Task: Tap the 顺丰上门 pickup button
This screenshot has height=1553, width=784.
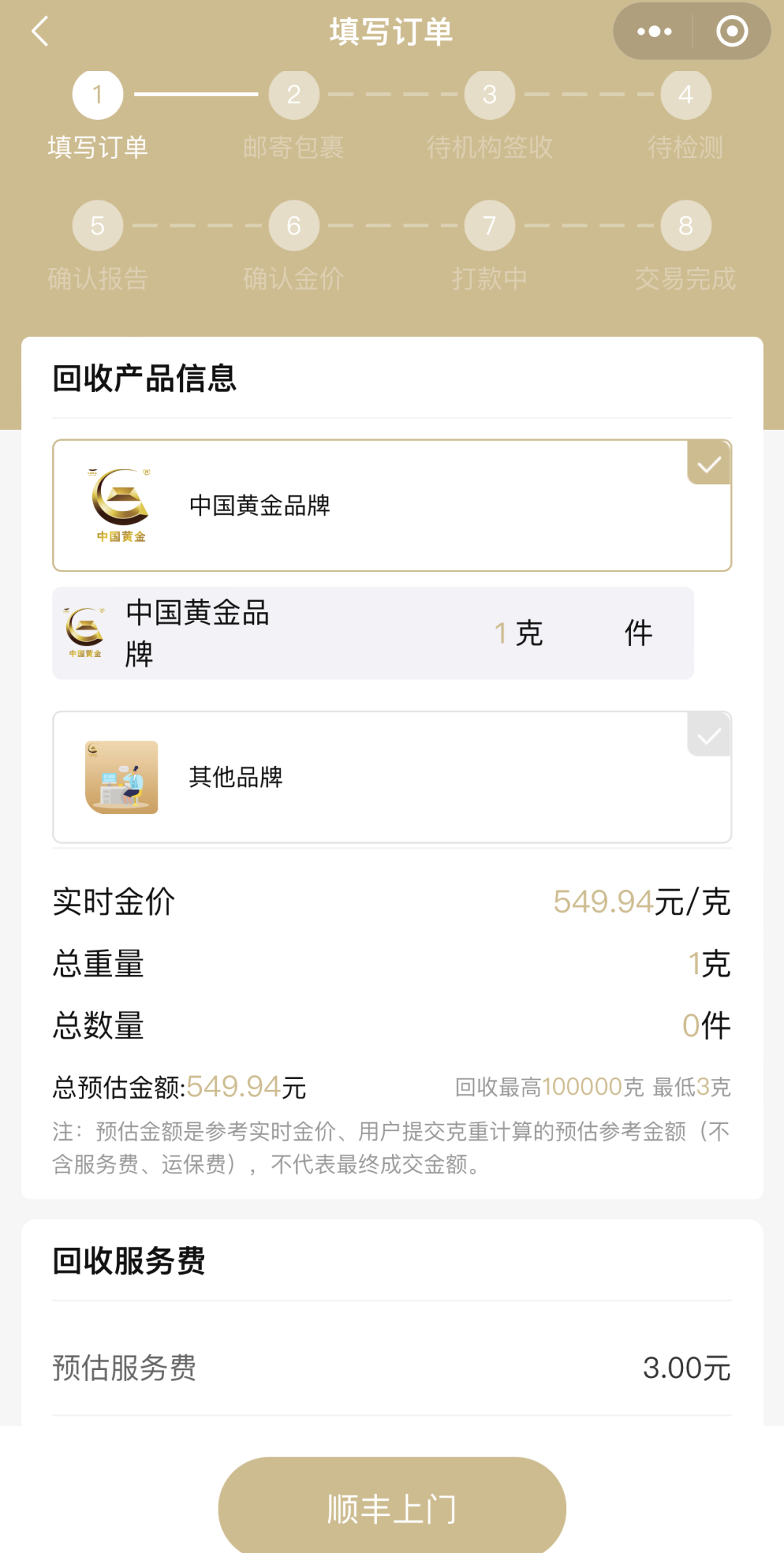Action: click(x=392, y=1509)
